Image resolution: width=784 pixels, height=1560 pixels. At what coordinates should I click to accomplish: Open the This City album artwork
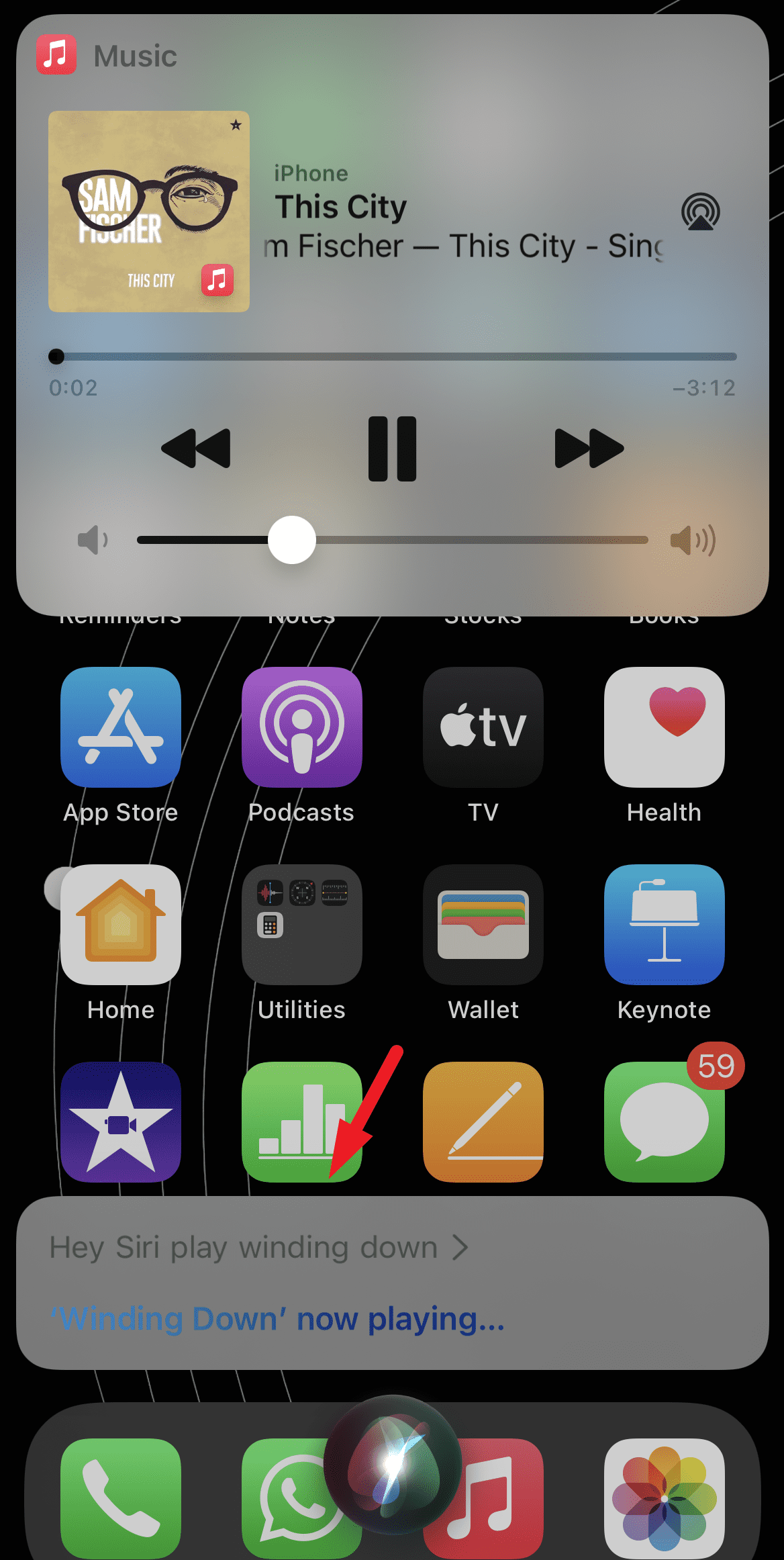point(149,212)
